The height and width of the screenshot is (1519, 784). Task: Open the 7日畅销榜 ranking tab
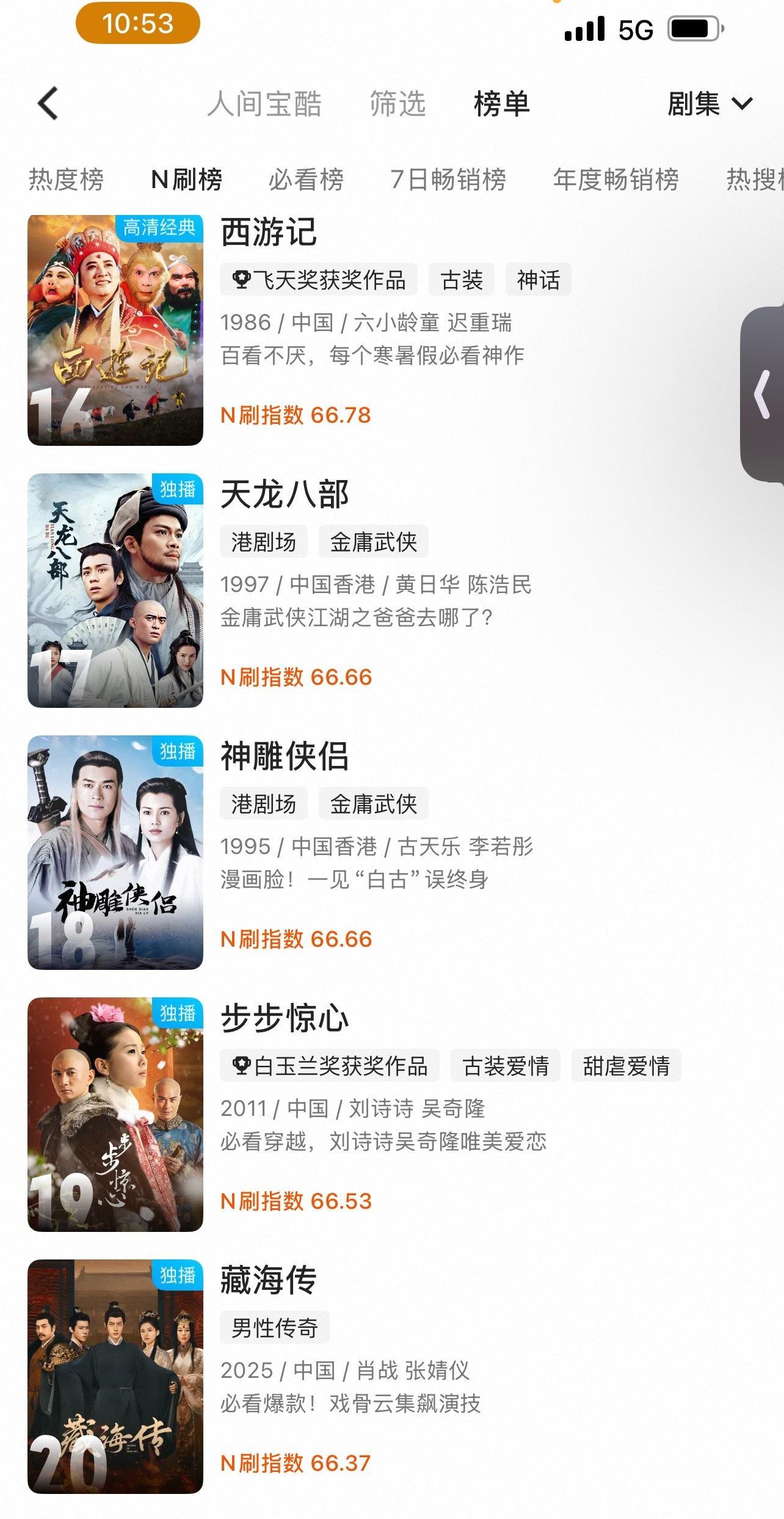(x=451, y=179)
